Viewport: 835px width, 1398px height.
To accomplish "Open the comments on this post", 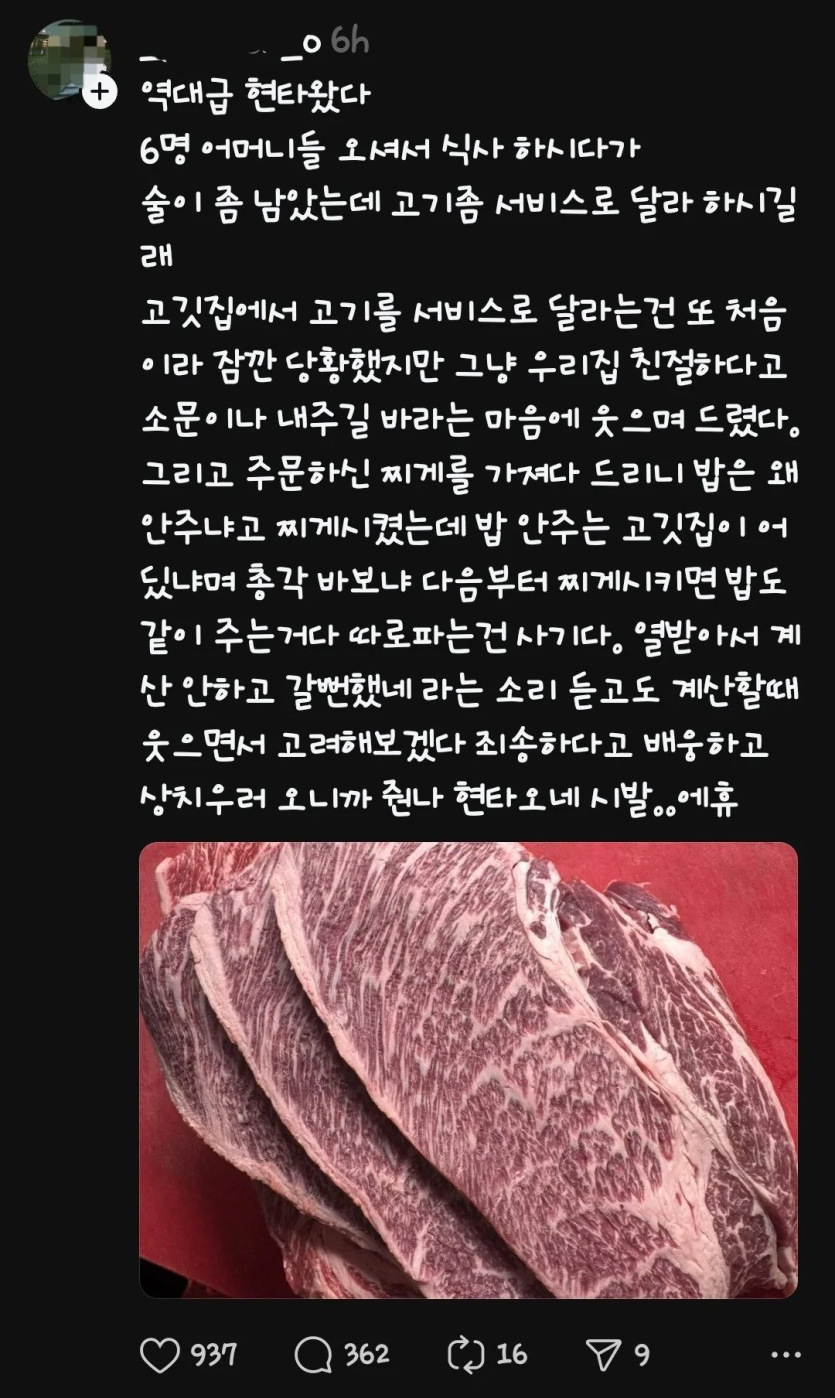I will [314, 1355].
